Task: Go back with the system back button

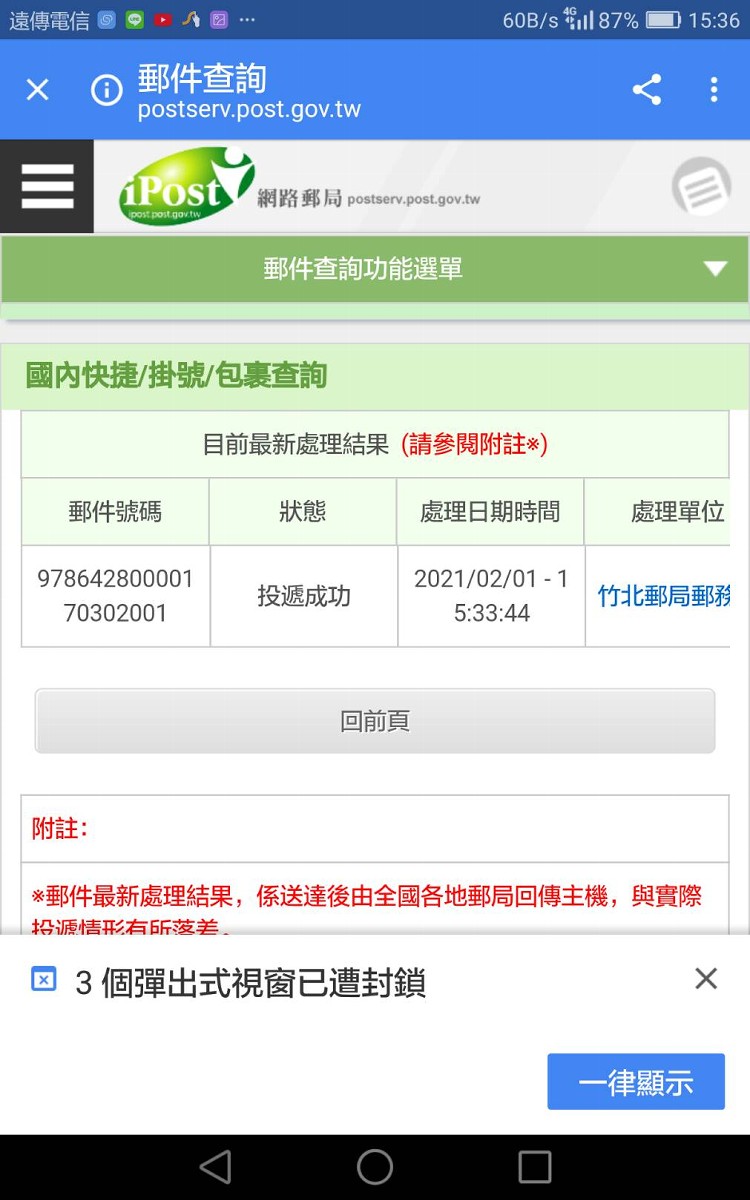Action: (x=215, y=1167)
